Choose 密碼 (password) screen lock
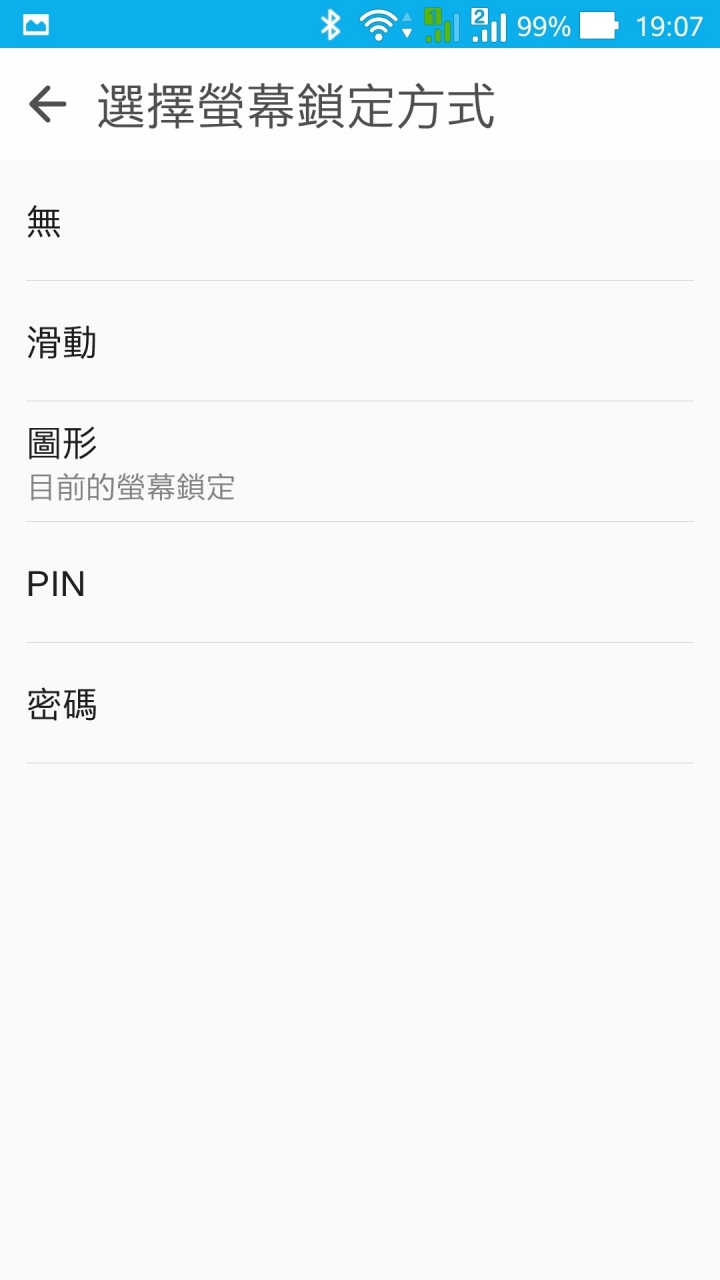The height and width of the screenshot is (1280, 720). [x=360, y=704]
